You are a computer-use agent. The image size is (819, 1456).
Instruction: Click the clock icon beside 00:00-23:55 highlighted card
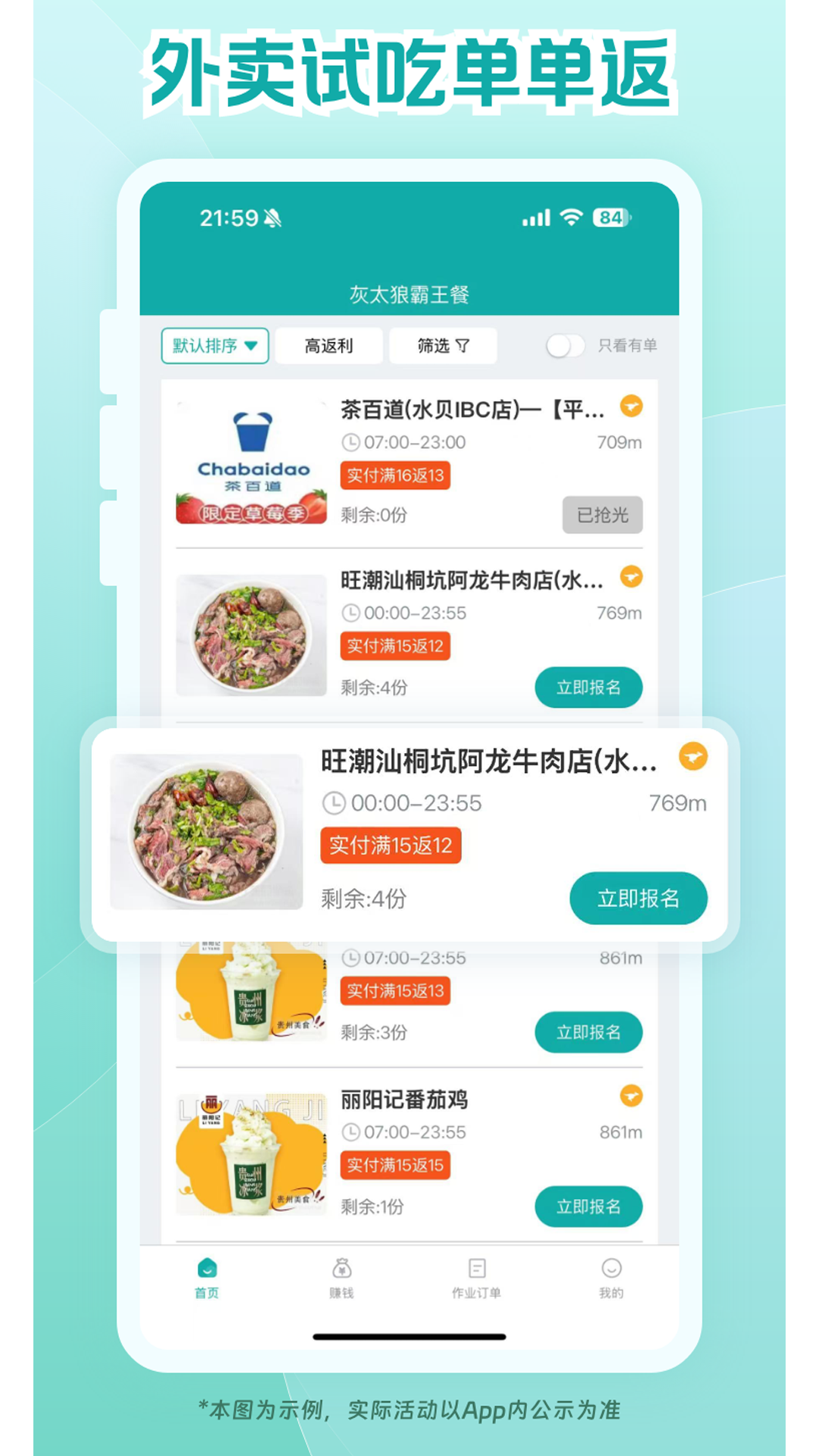[x=334, y=804]
